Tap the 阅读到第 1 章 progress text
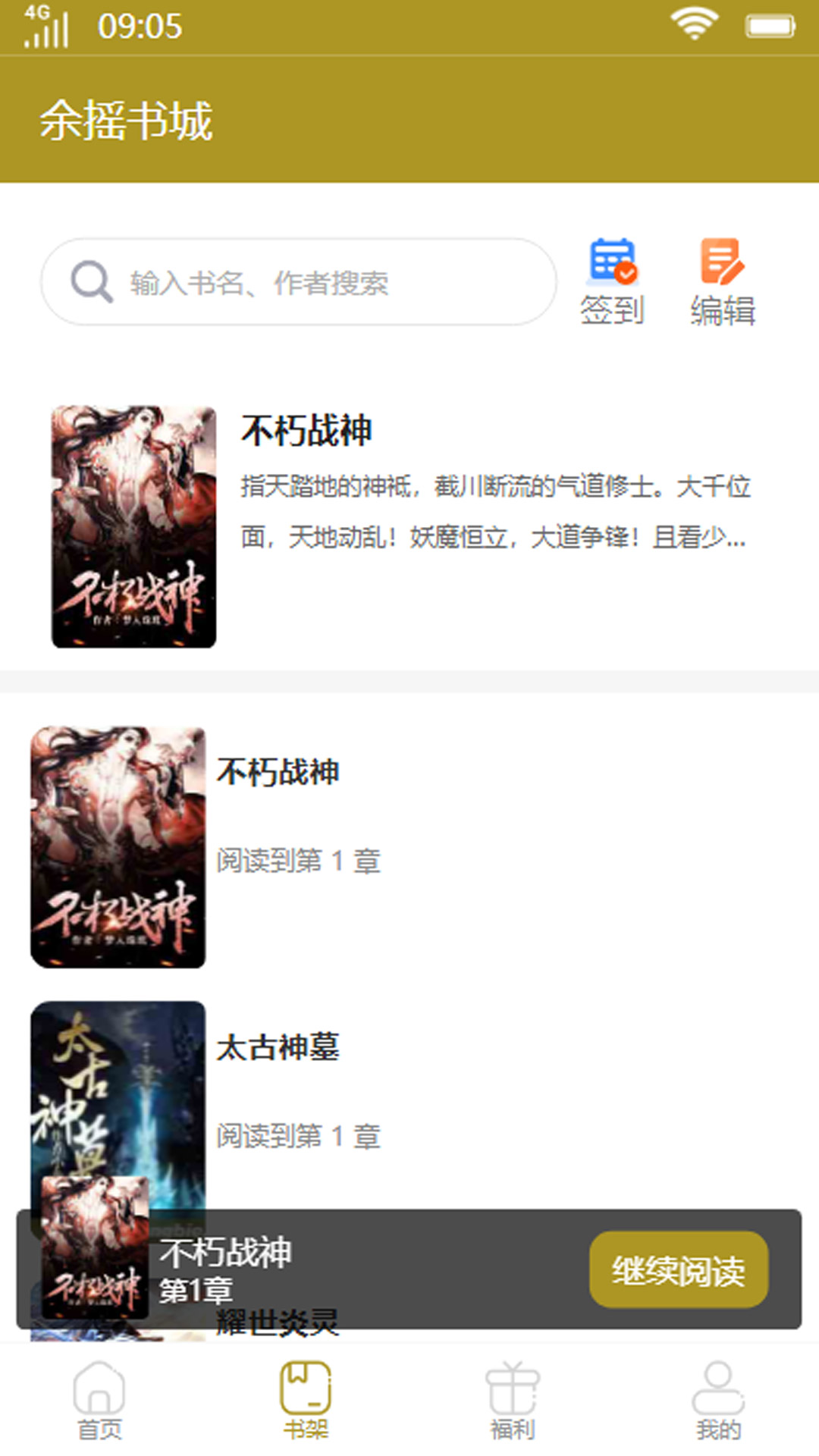This screenshot has height=1456, width=819. [297, 861]
